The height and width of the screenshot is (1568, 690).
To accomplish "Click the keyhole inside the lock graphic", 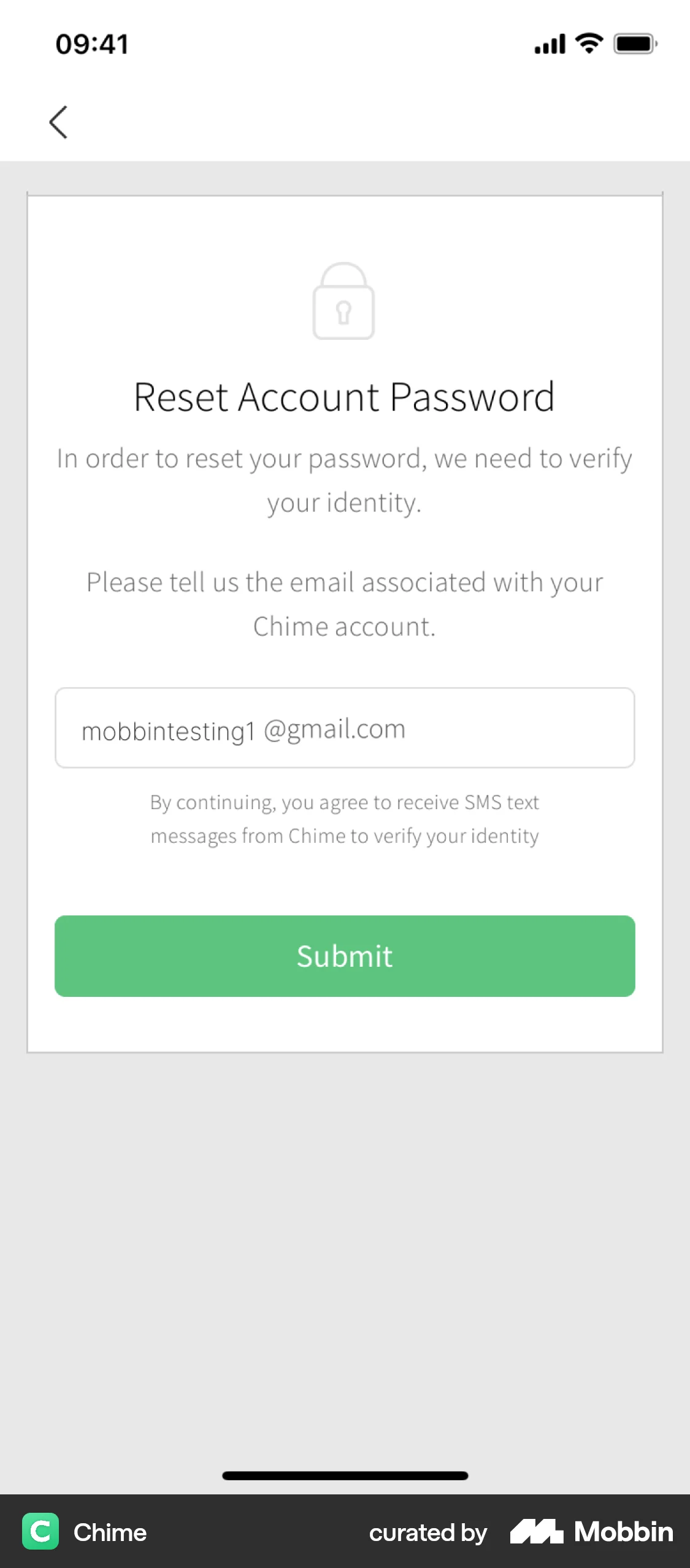I will click(344, 313).
